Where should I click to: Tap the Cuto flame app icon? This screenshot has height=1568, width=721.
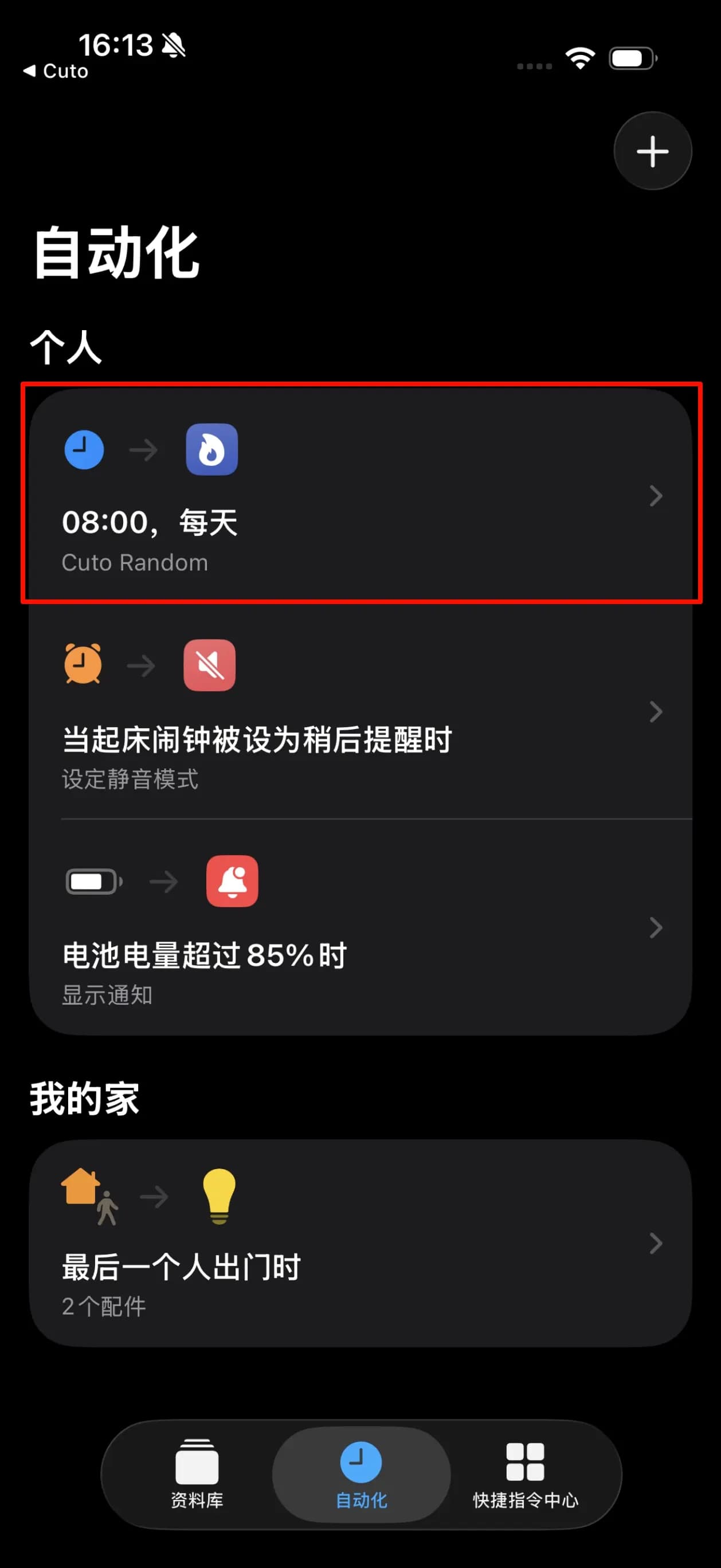pyautogui.click(x=211, y=450)
